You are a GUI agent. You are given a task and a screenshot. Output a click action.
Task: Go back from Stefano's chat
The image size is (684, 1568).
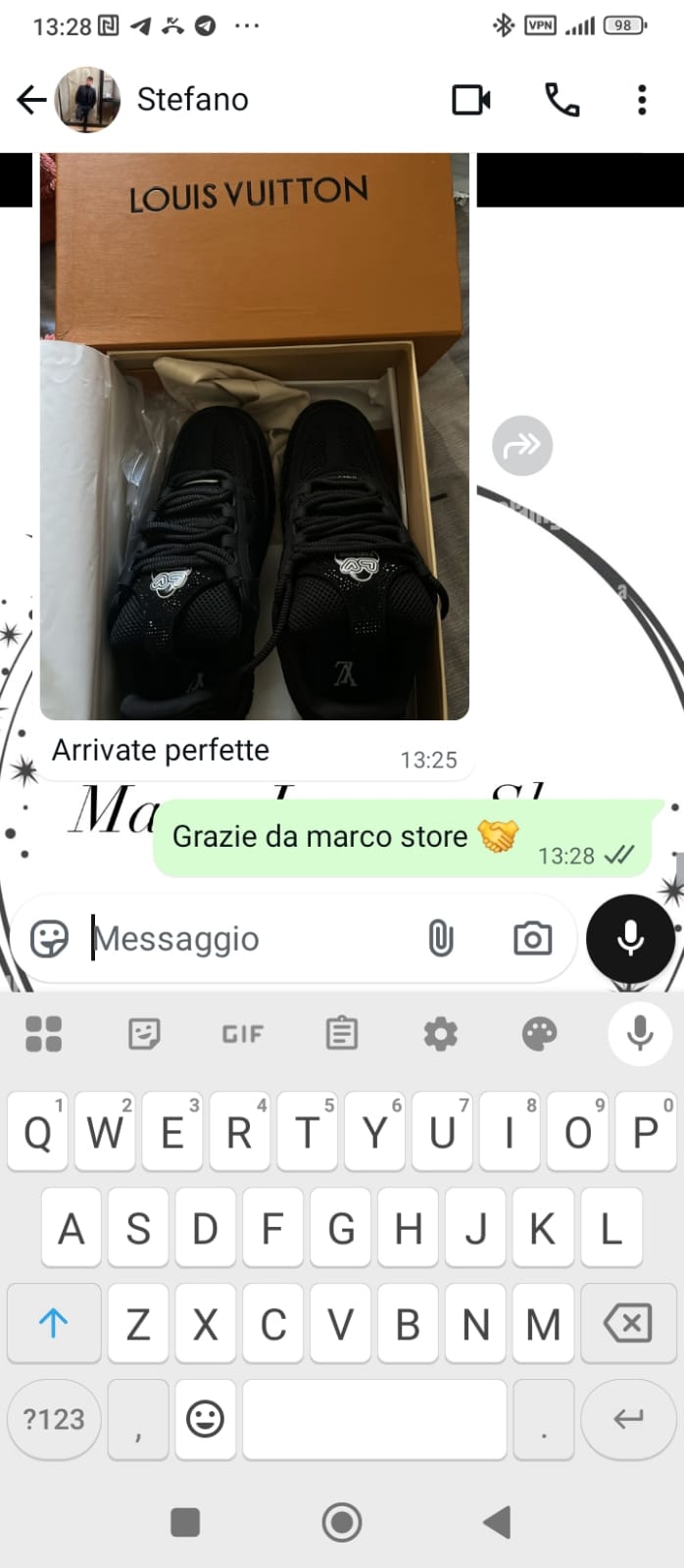pyautogui.click(x=32, y=99)
